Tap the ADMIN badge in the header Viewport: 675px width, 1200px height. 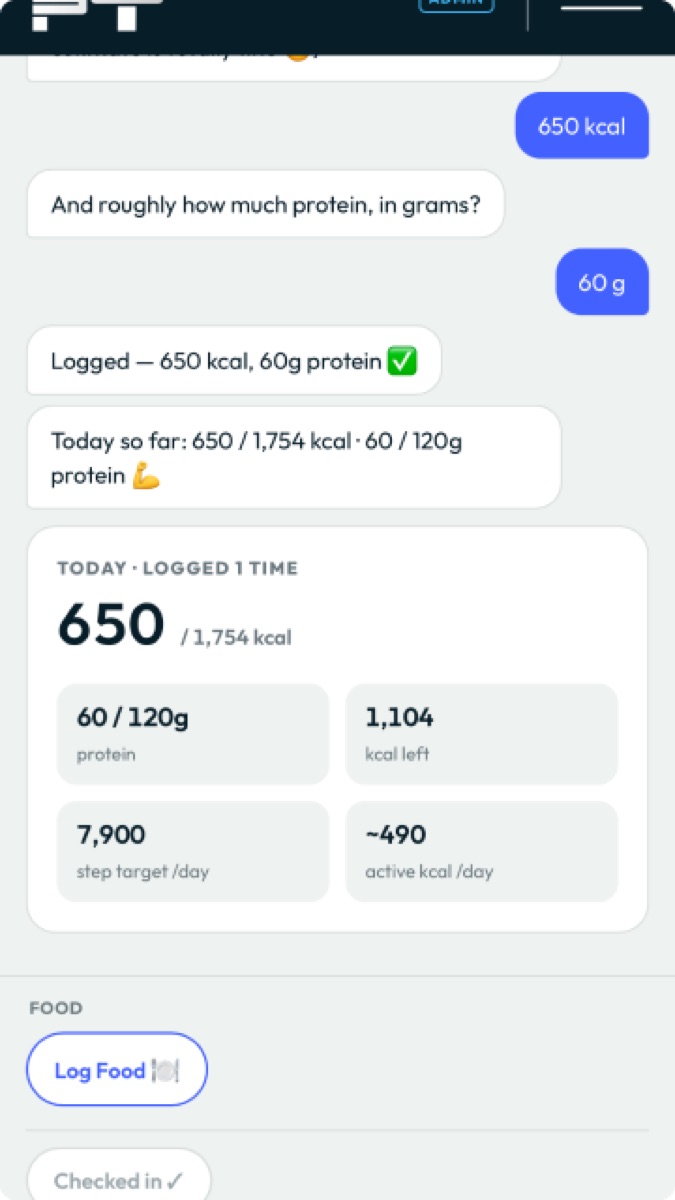pyautogui.click(x=456, y=4)
